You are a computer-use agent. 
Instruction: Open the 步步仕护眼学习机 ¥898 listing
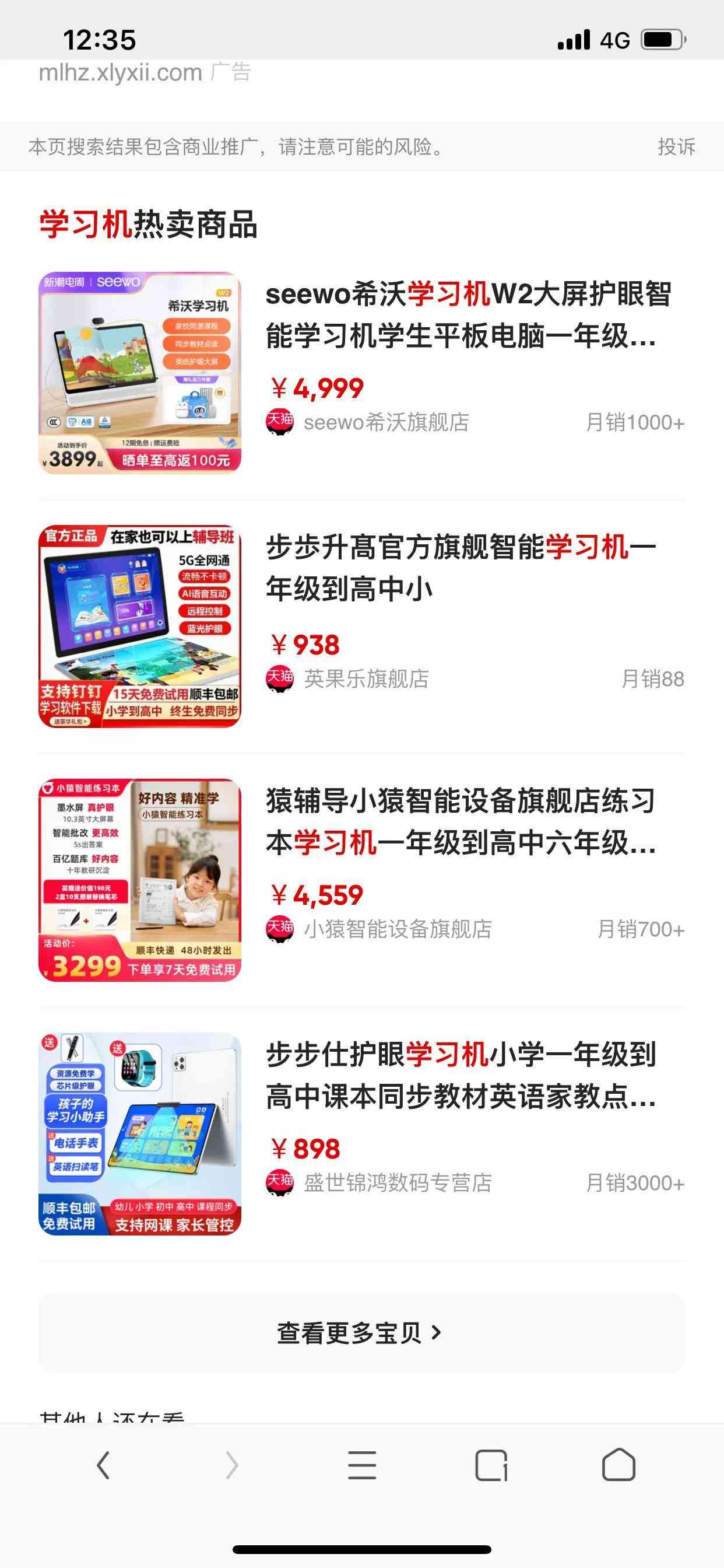460,1075
